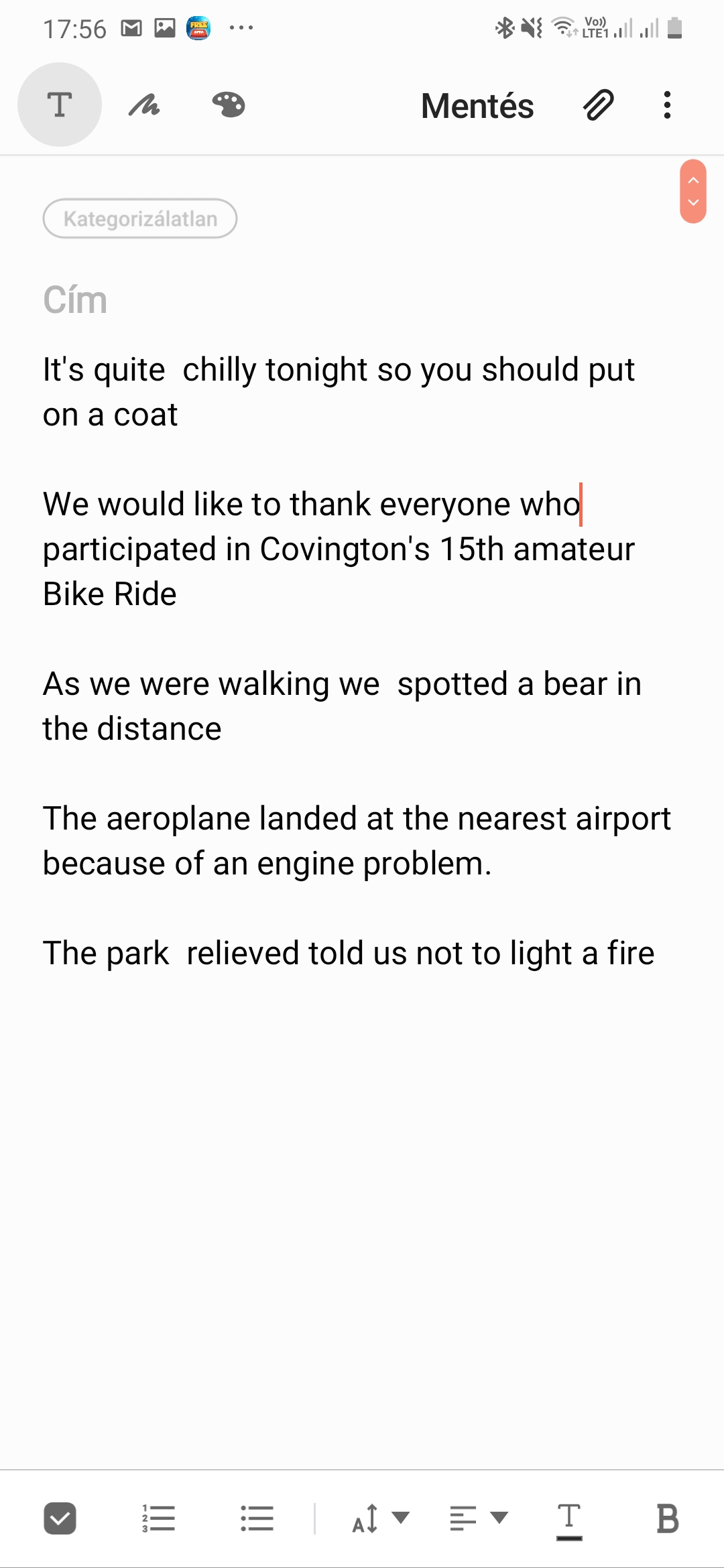Attach a file with the paperclip

pyautogui.click(x=598, y=105)
